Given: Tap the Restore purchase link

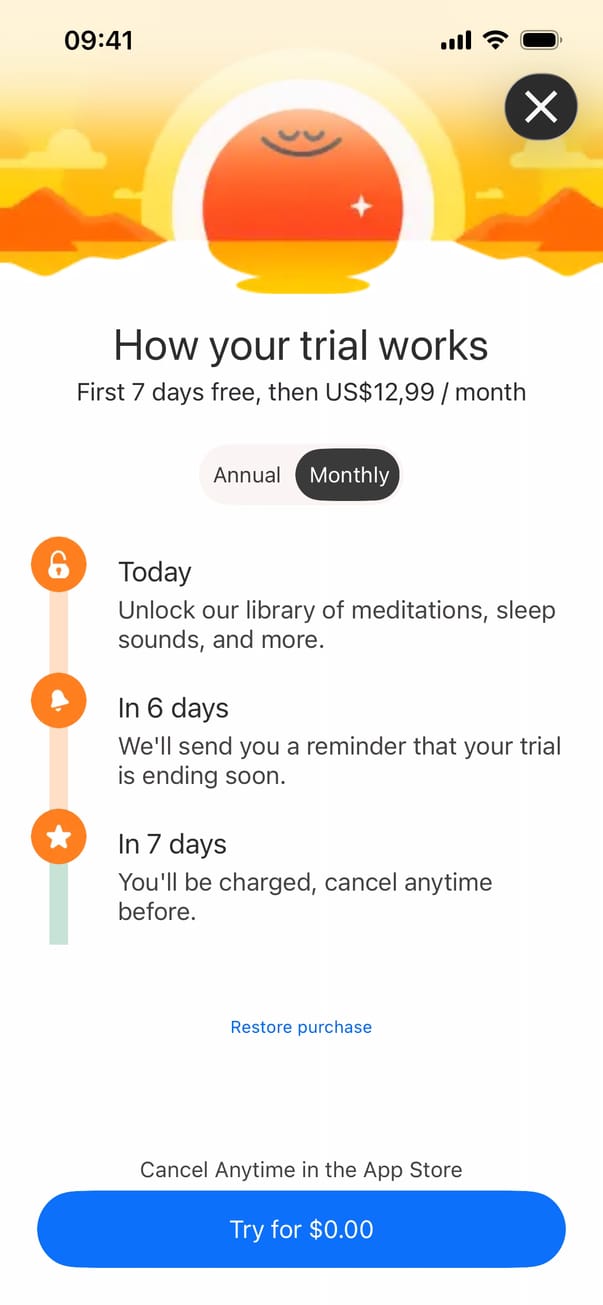Looking at the screenshot, I should (301, 1027).
